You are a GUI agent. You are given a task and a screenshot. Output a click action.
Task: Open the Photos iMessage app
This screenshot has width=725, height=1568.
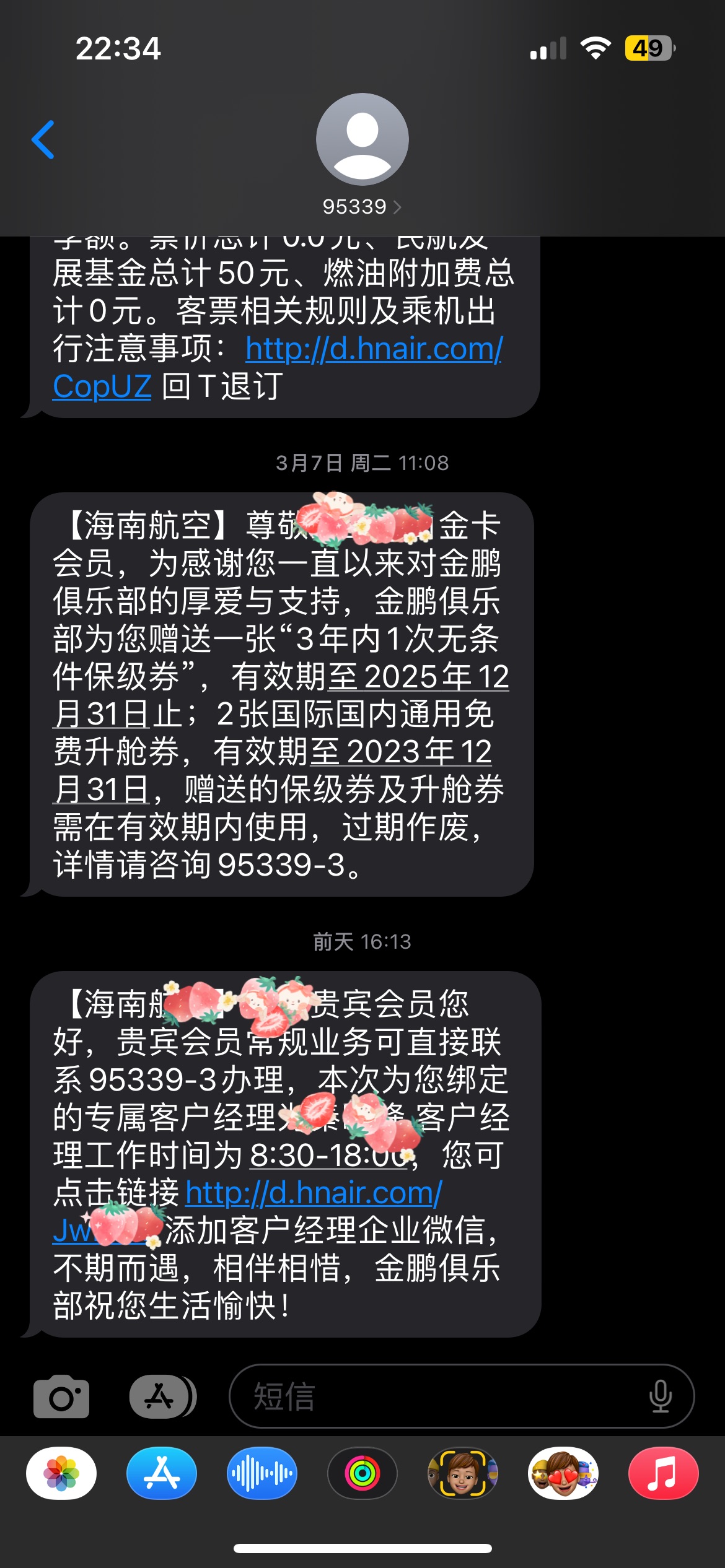pos(61,1473)
